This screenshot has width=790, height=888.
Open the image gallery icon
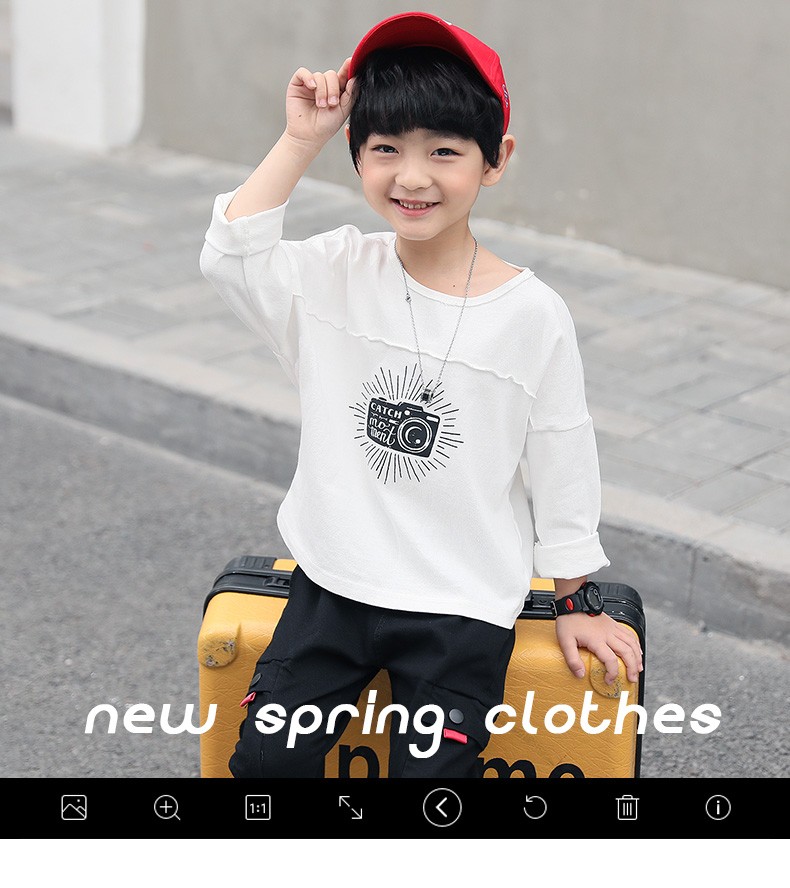[x=74, y=807]
